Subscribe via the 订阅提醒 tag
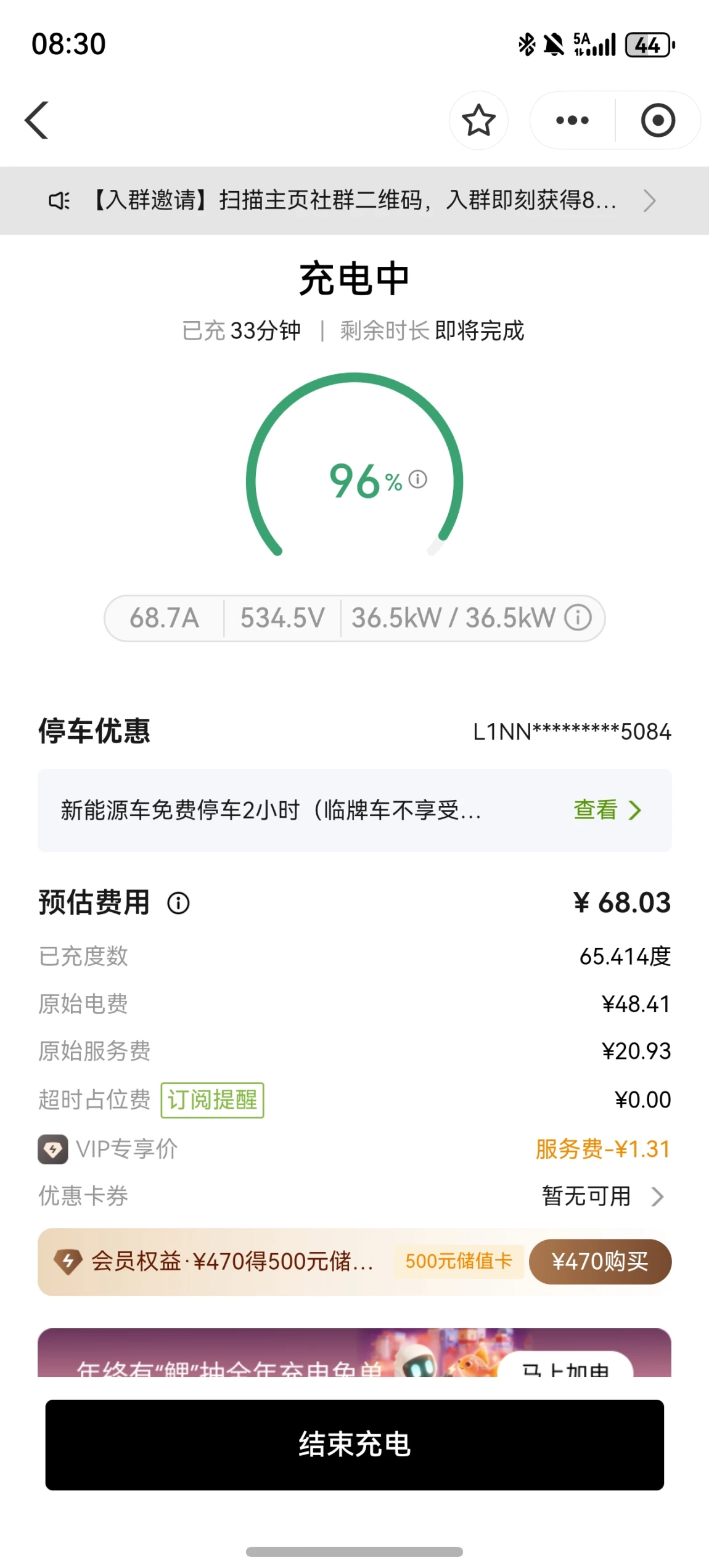Screen dimensions: 709x1568 pos(212,1100)
